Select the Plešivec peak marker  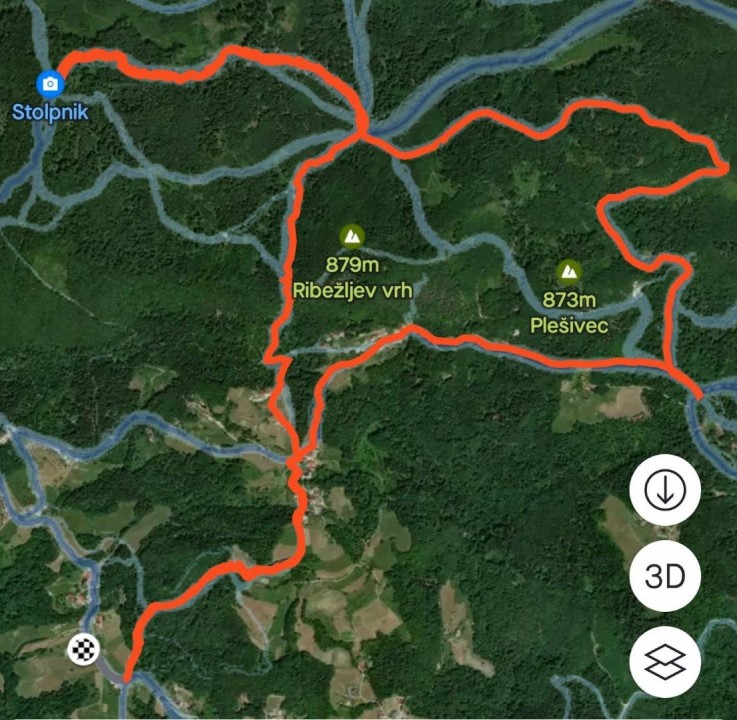coord(569,270)
